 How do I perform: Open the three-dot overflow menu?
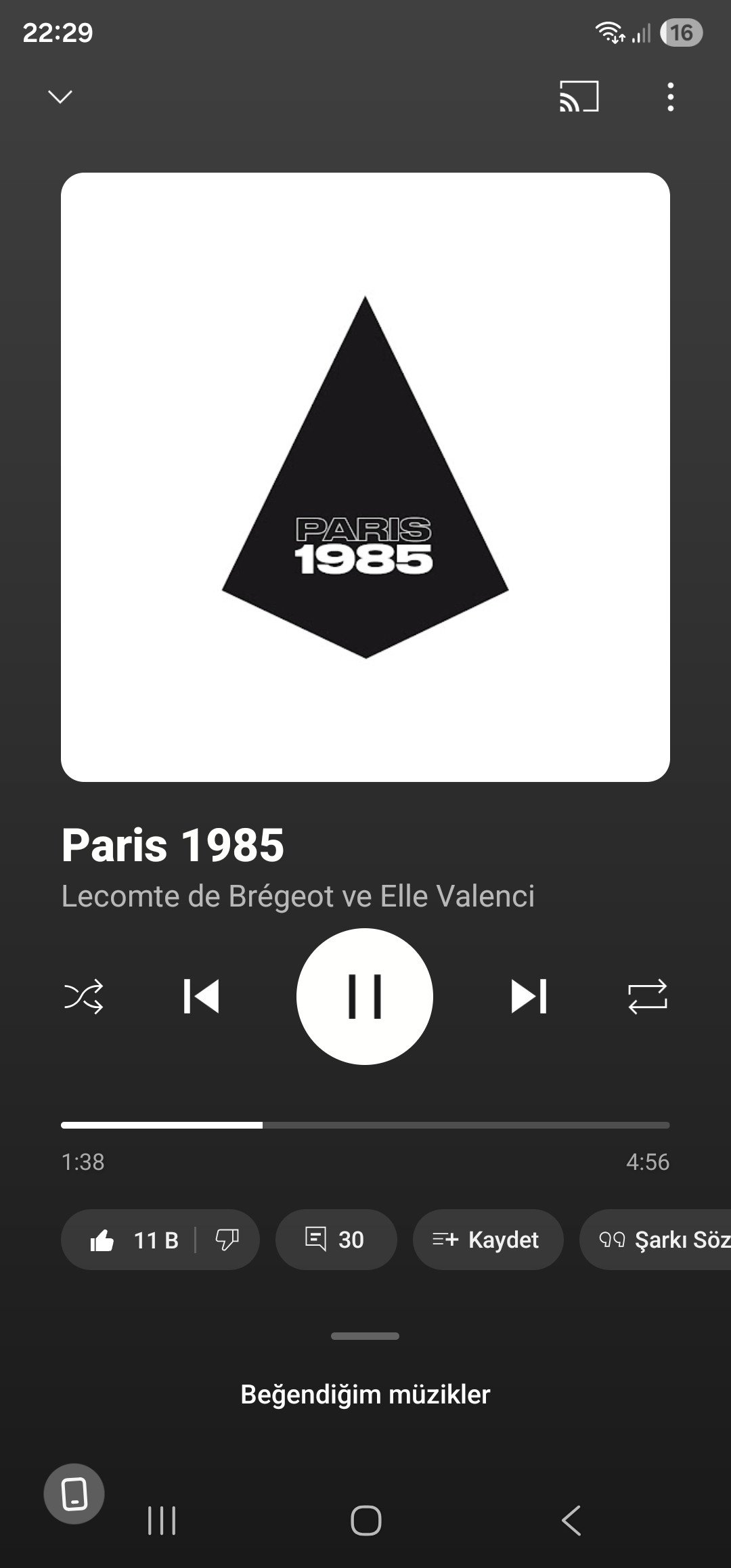pos(670,97)
